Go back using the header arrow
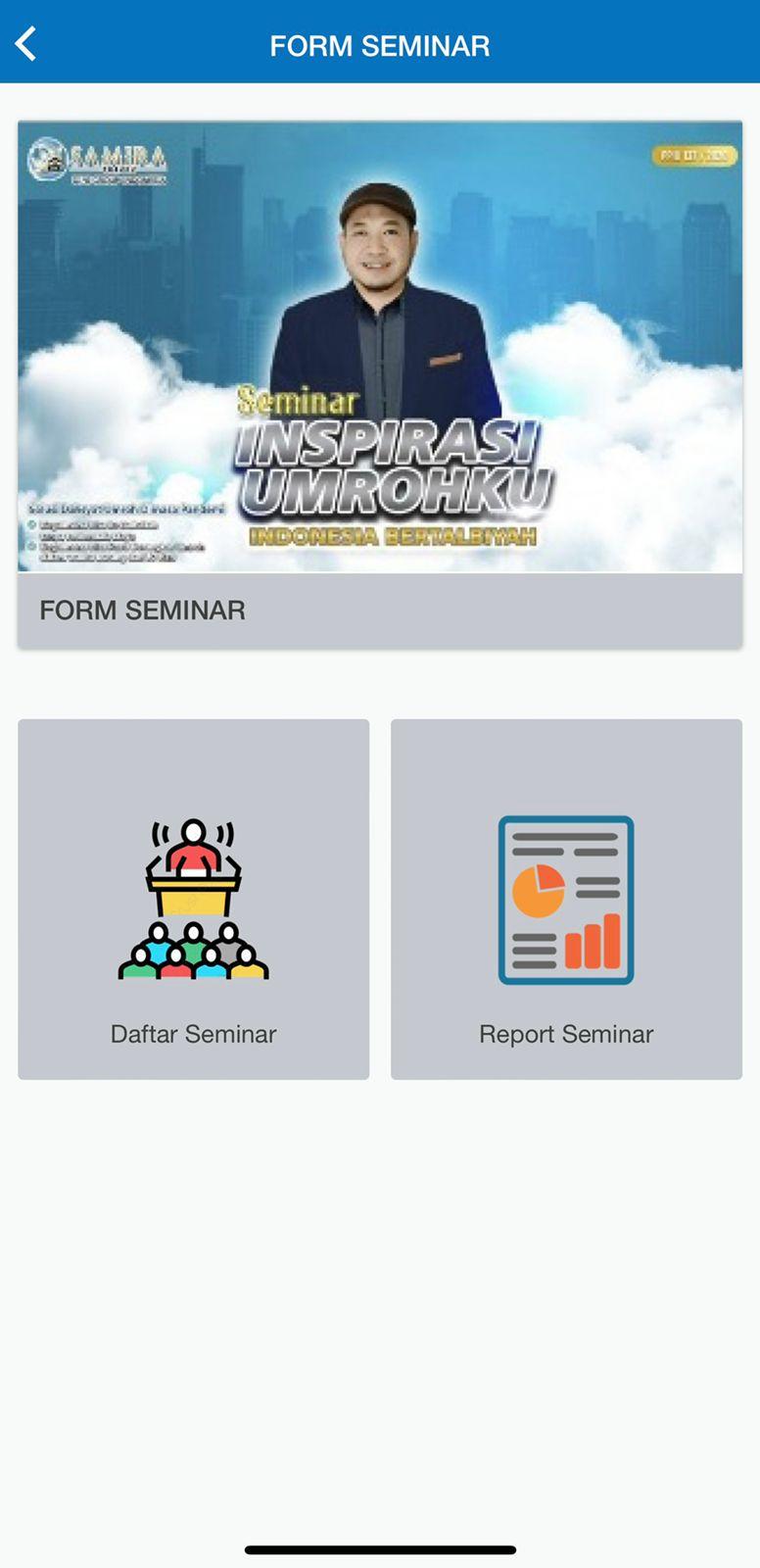 pyautogui.click(x=26, y=44)
